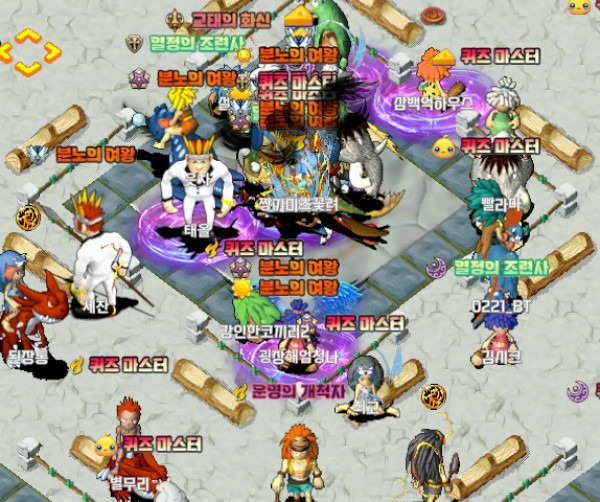Tap the down arrow on the yellow direction pad
The image size is (600, 502).
point(28,68)
